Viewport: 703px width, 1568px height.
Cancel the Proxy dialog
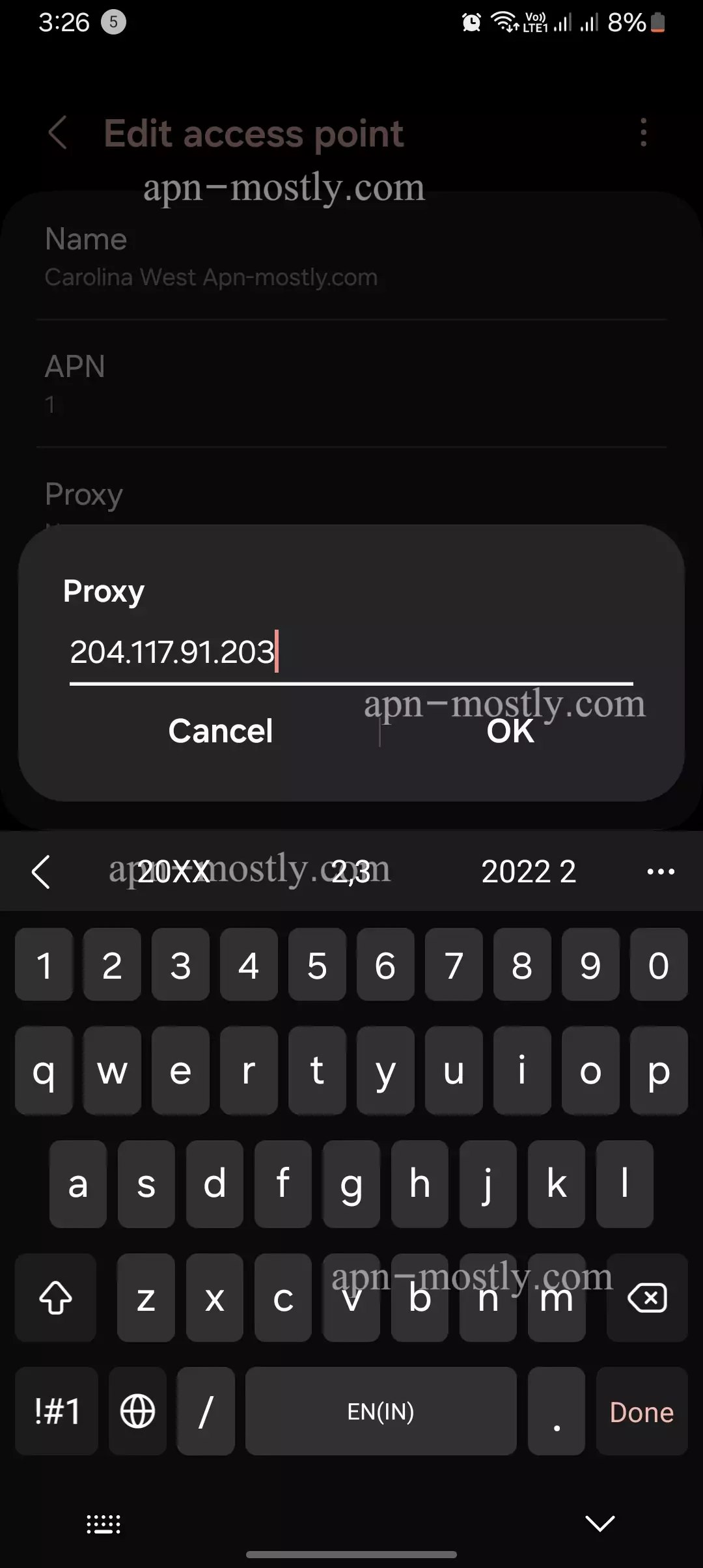tap(221, 731)
